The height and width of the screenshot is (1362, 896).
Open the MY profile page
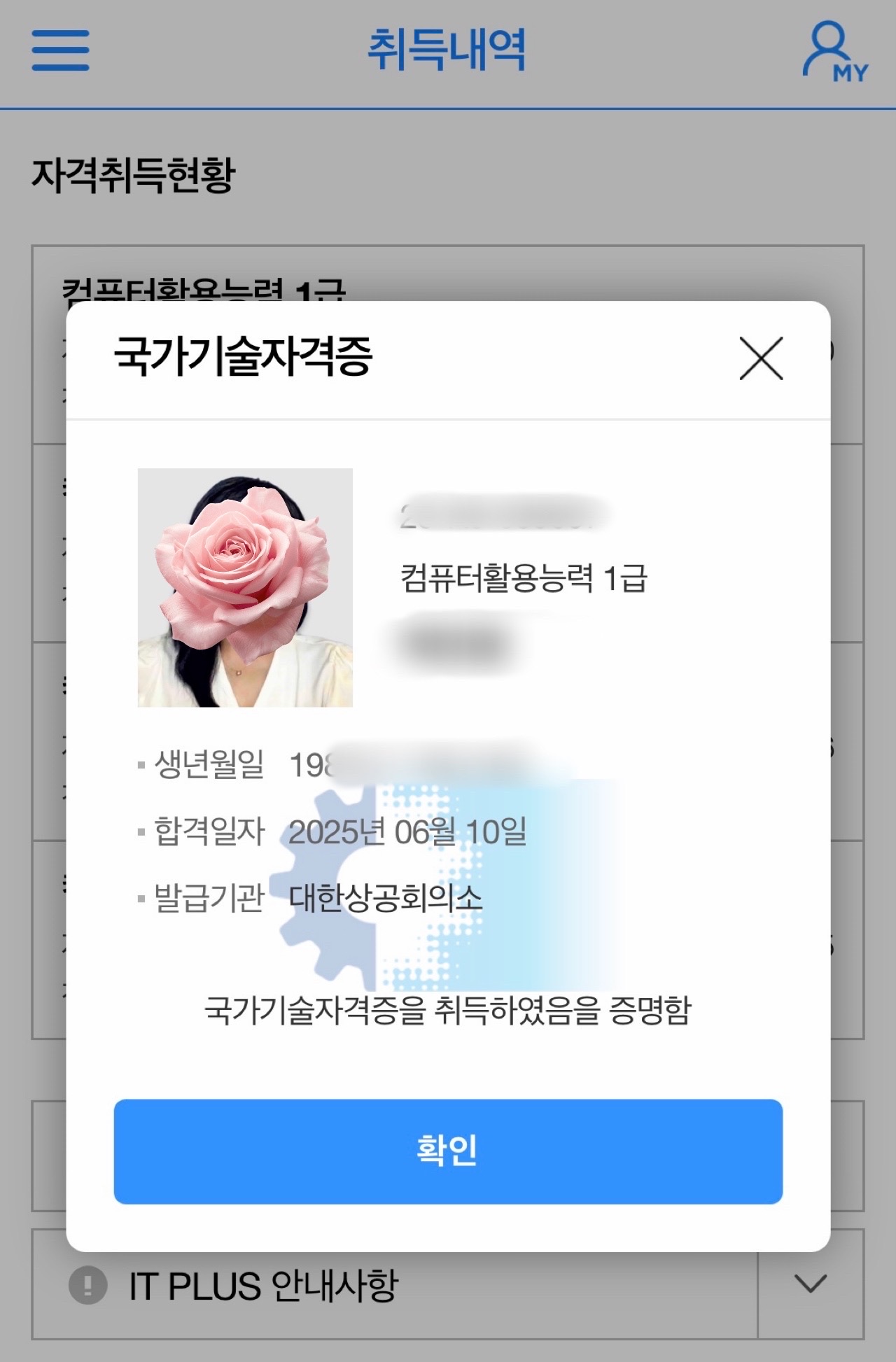tap(834, 52)
